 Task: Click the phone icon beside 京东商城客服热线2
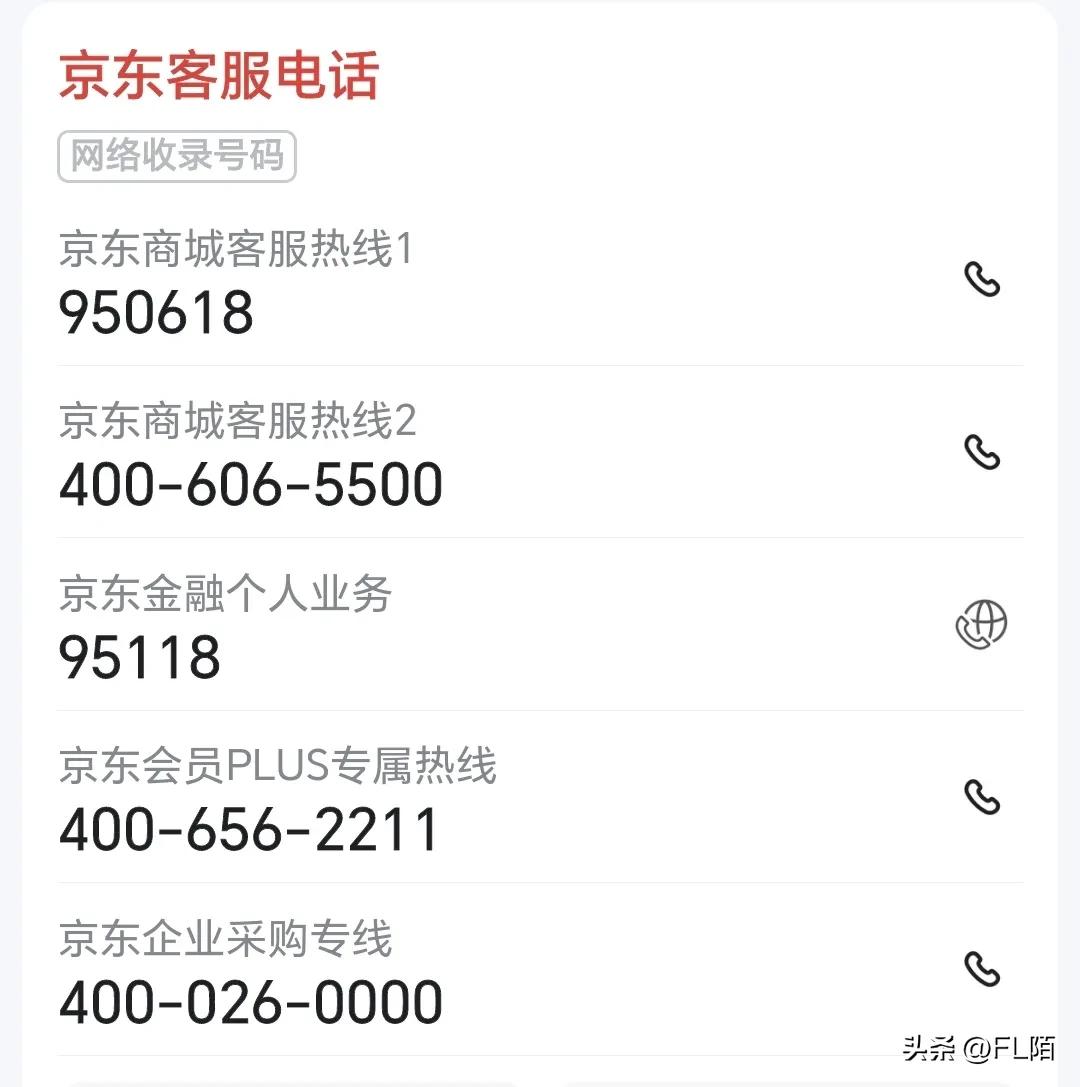tap(984, 453)
